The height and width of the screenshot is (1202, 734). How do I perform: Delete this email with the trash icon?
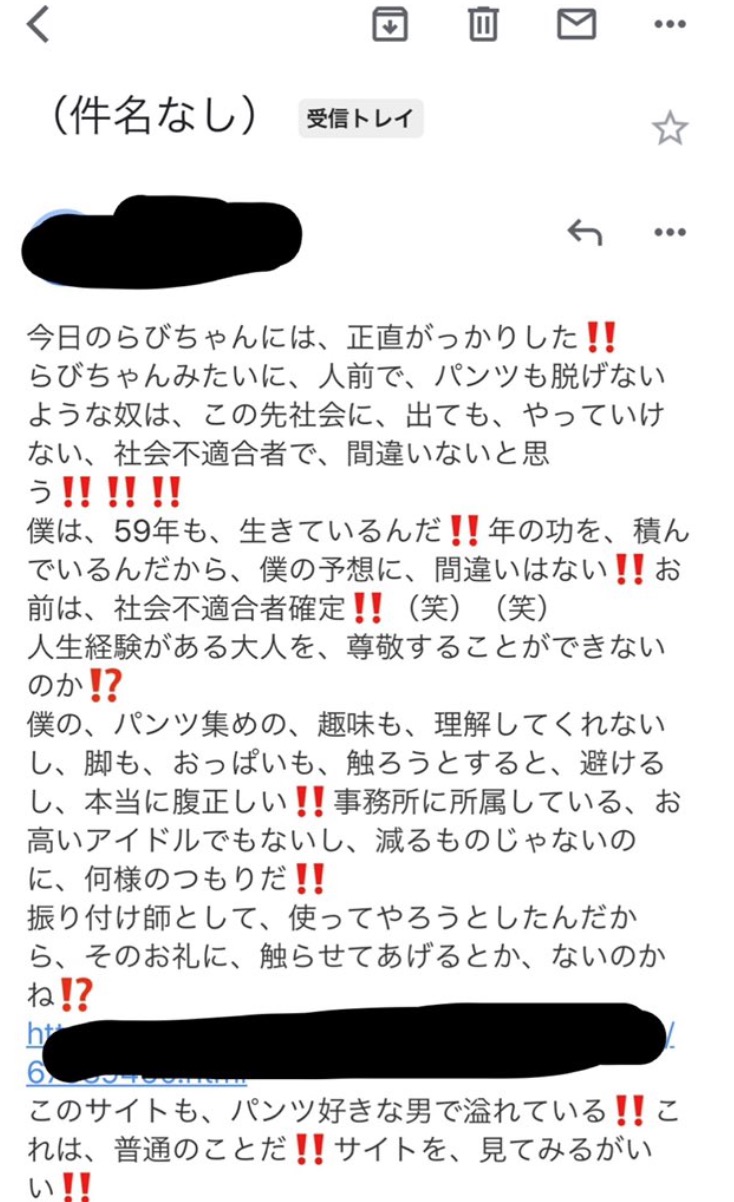coord(483,25)
